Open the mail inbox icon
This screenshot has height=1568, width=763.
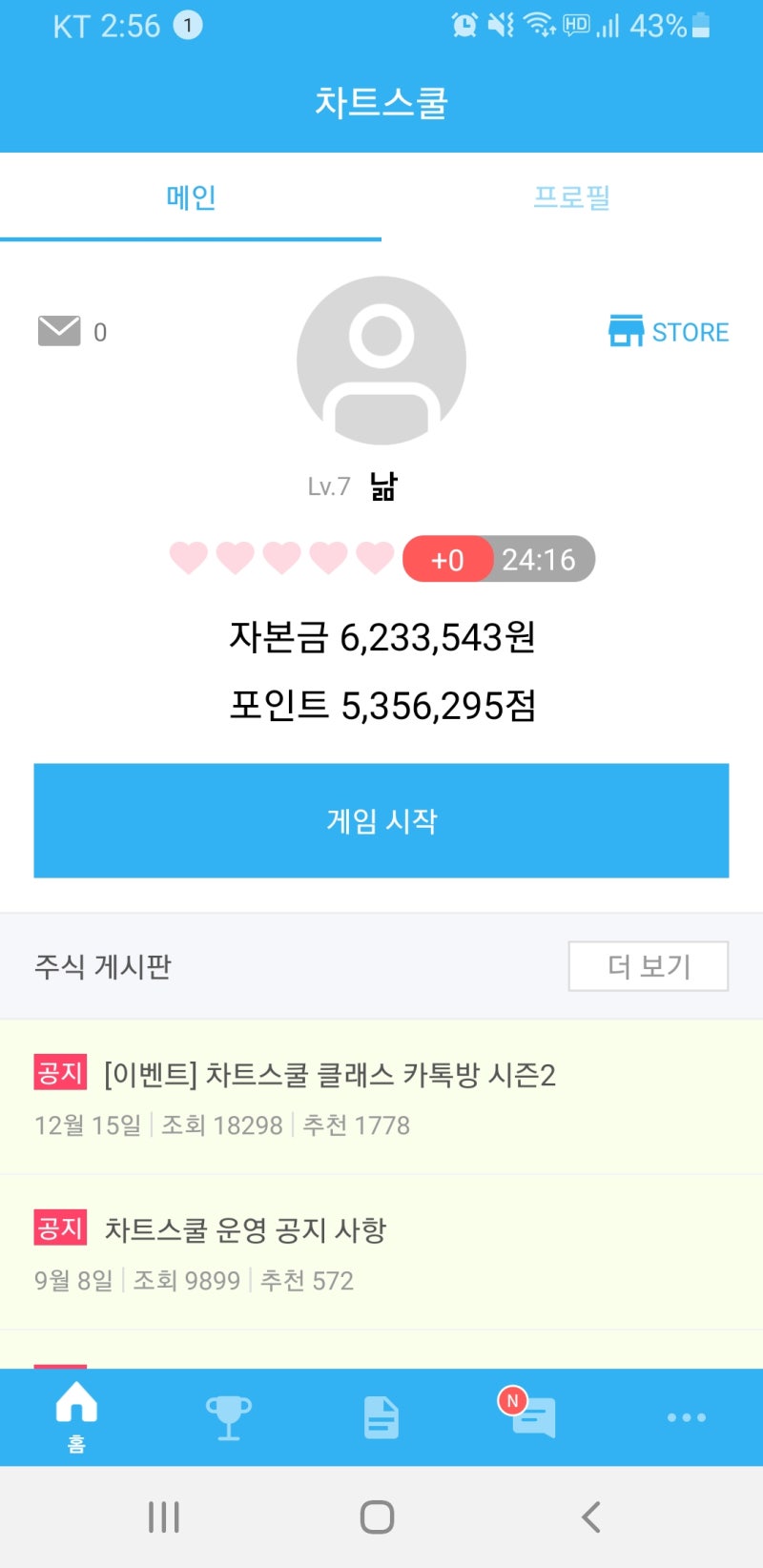pos(59,329)
